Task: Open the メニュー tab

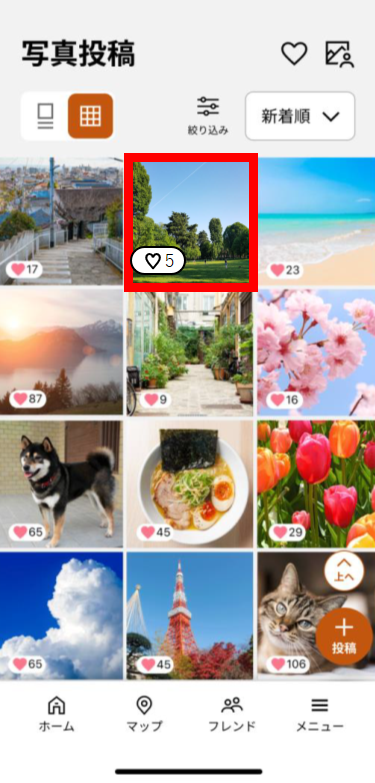Action: click(x=320, y=714)
